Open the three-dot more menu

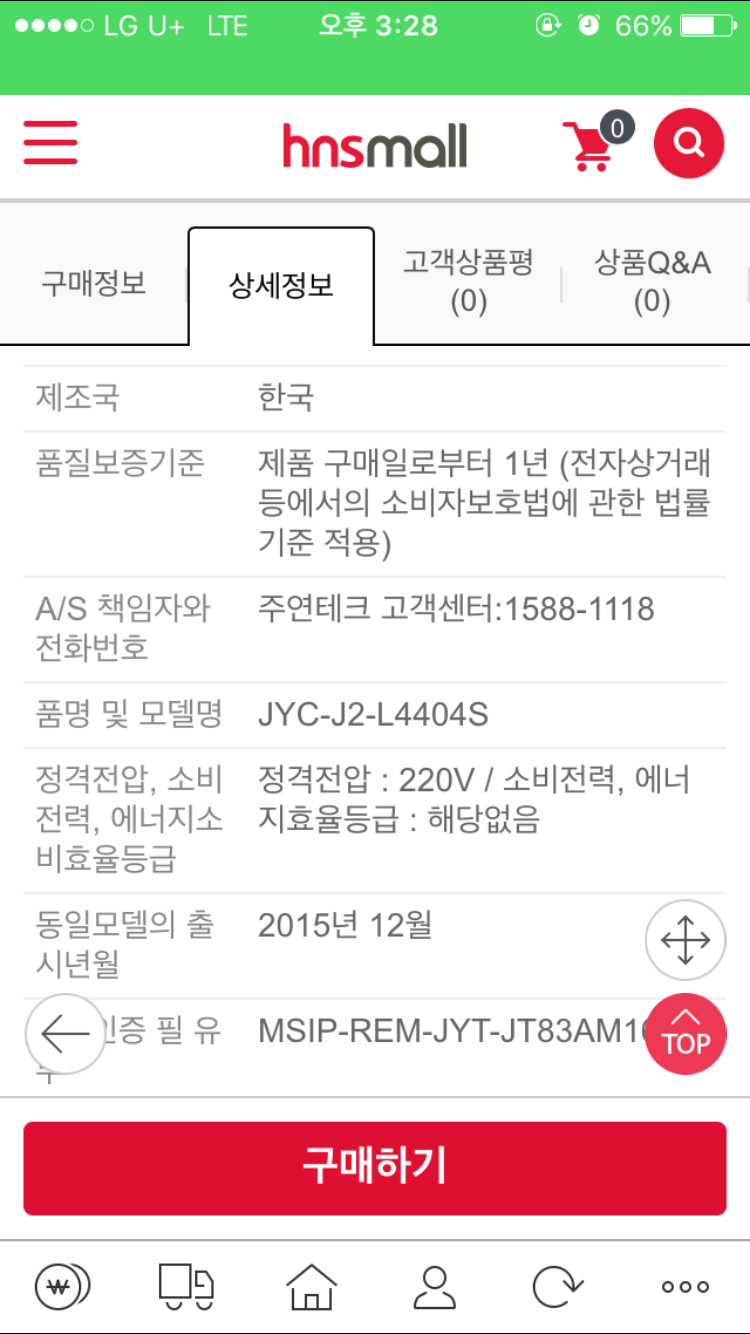tap(685, 1287)
